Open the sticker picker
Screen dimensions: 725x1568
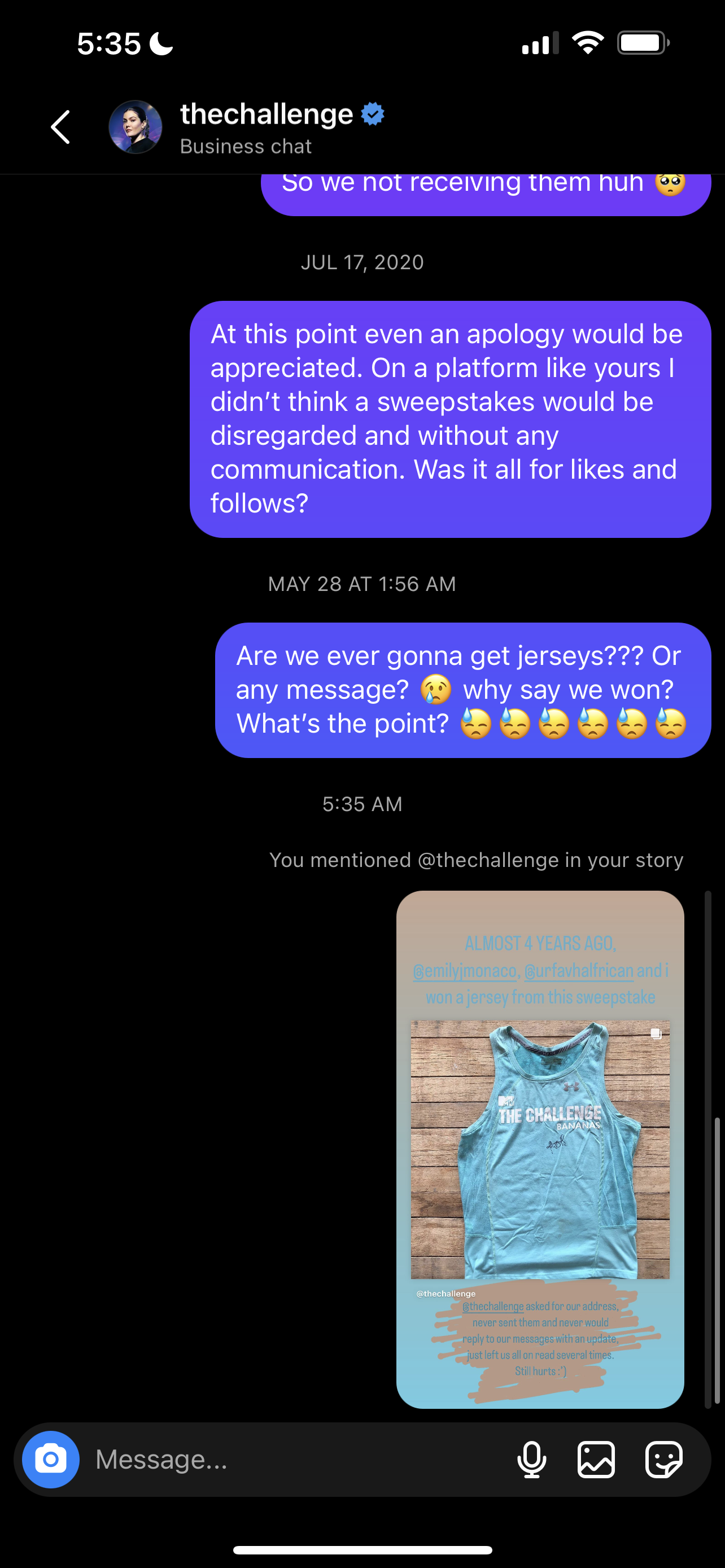pos(663,1459)
